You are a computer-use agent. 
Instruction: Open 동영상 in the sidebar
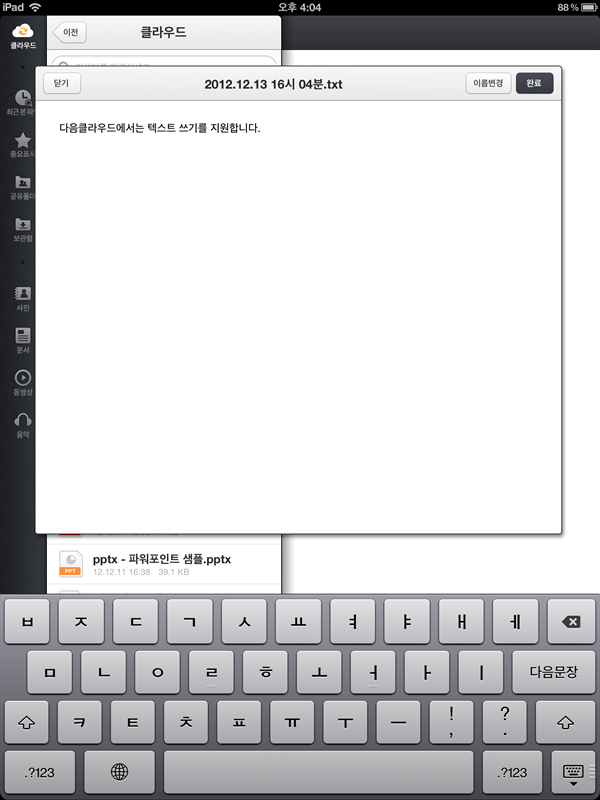(22, 382)
